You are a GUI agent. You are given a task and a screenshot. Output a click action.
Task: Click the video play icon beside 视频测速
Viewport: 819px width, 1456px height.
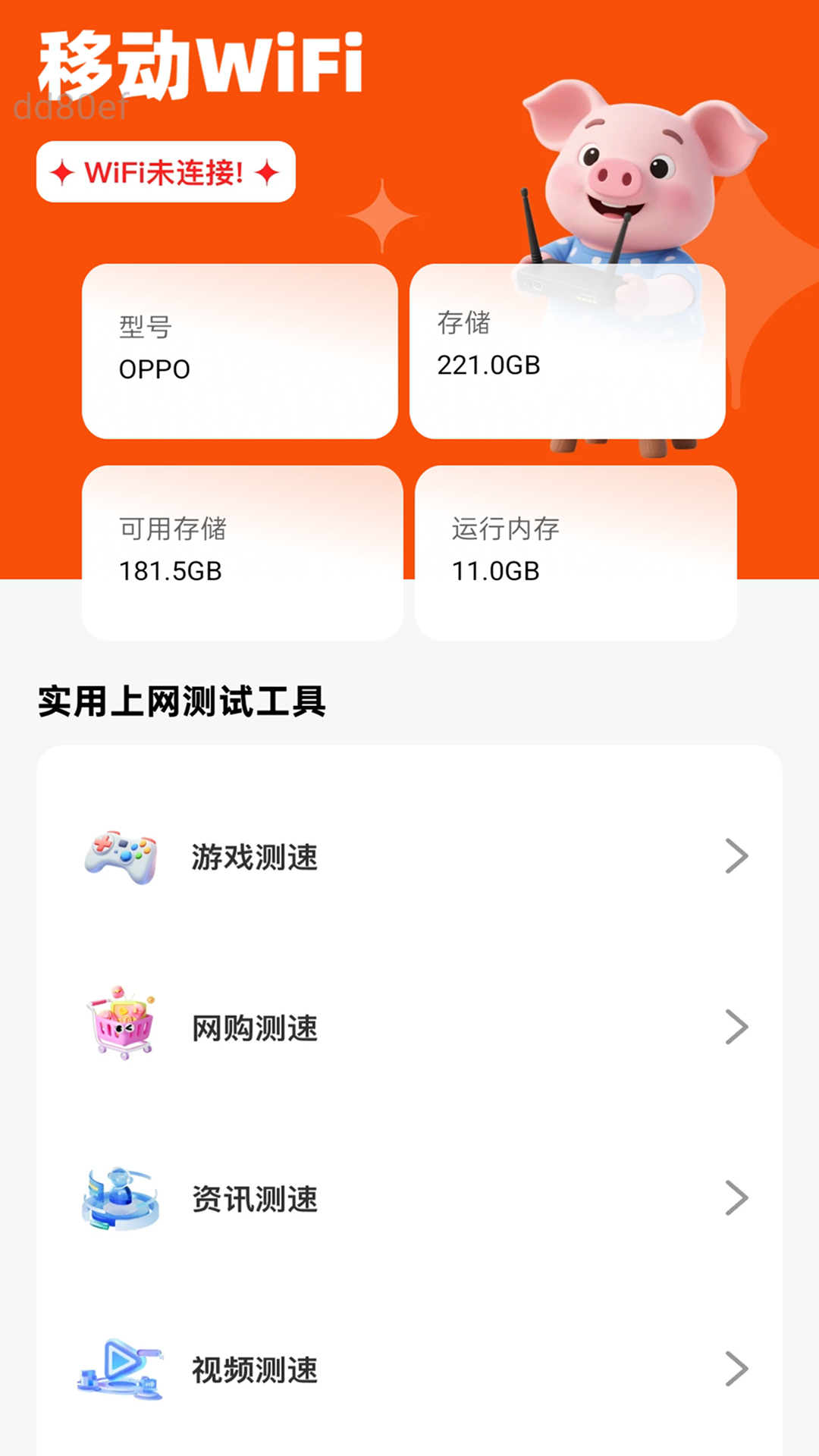[121, 1370]
